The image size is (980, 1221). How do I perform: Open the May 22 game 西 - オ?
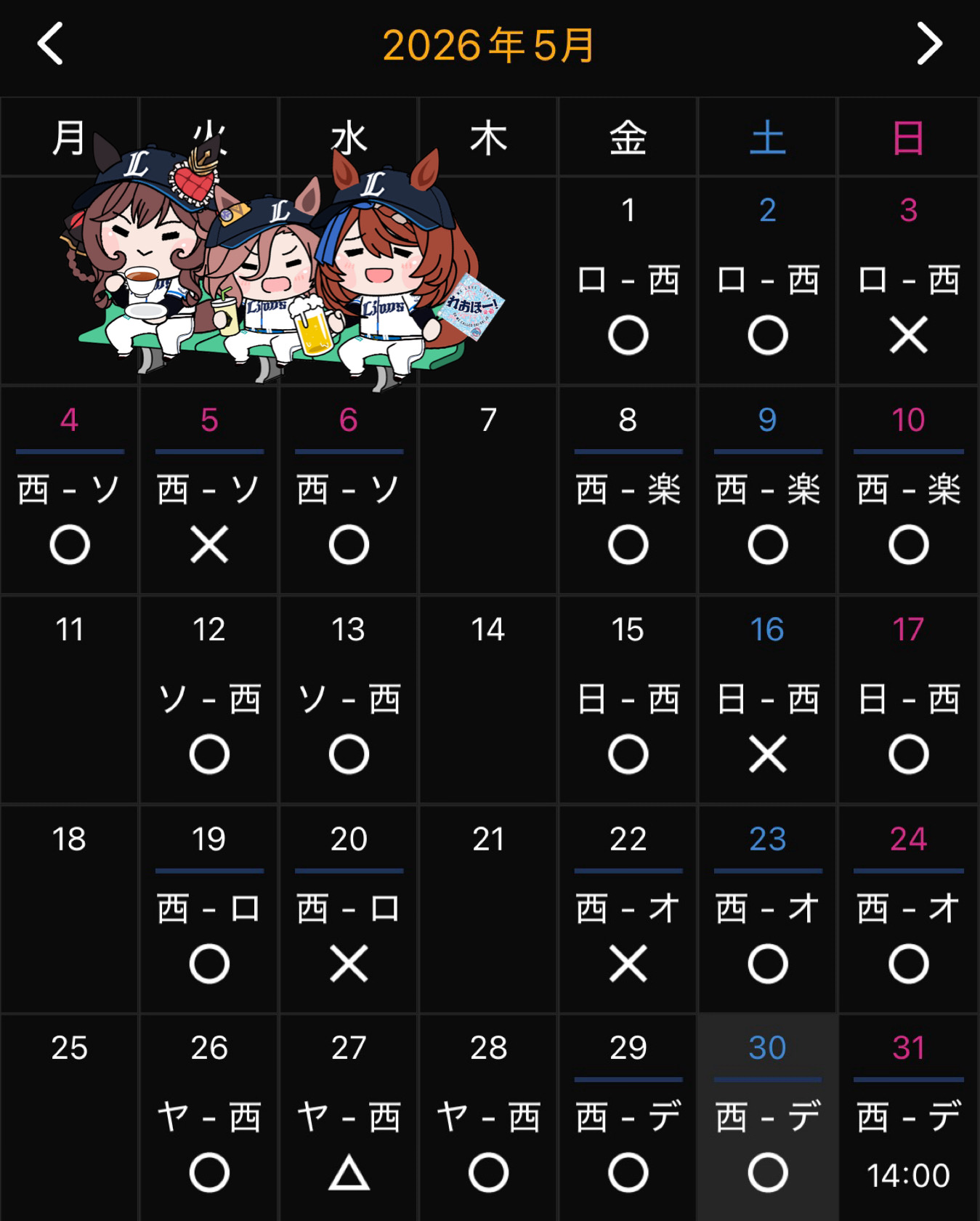(x=628, y=908)
